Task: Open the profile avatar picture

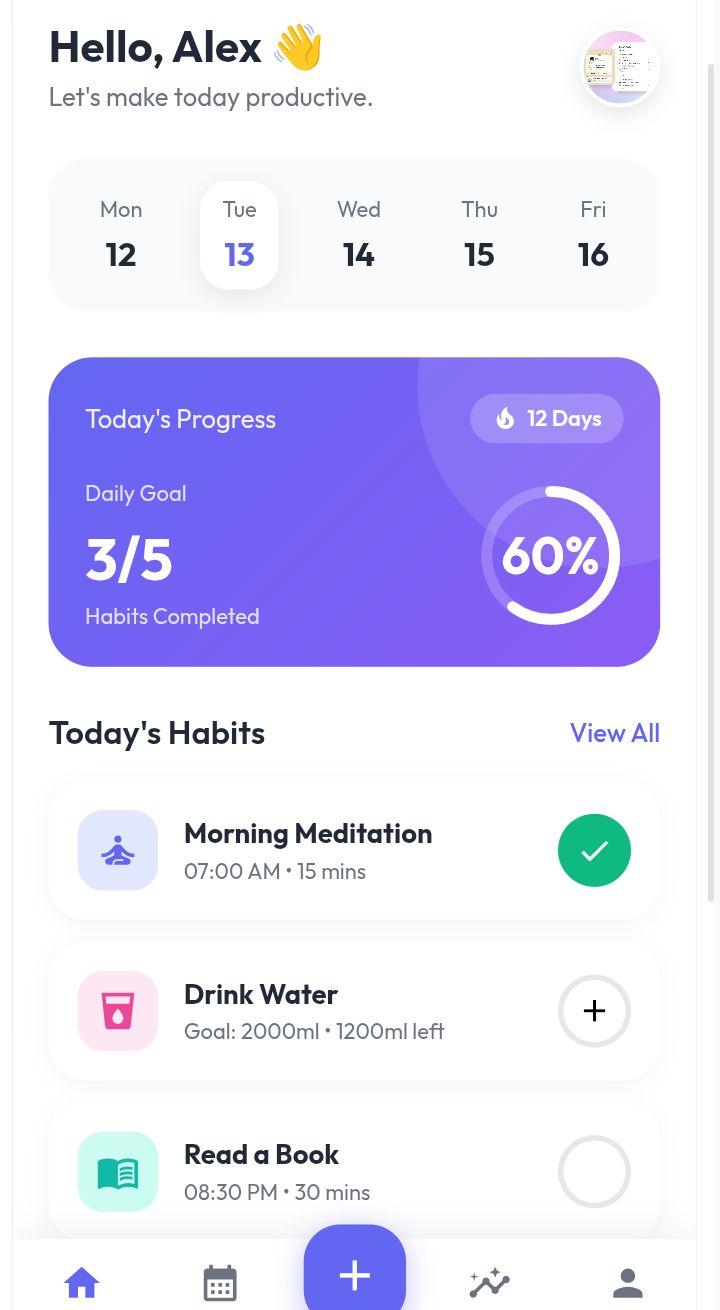Action: pyautogui.click(x=620, y=68)
